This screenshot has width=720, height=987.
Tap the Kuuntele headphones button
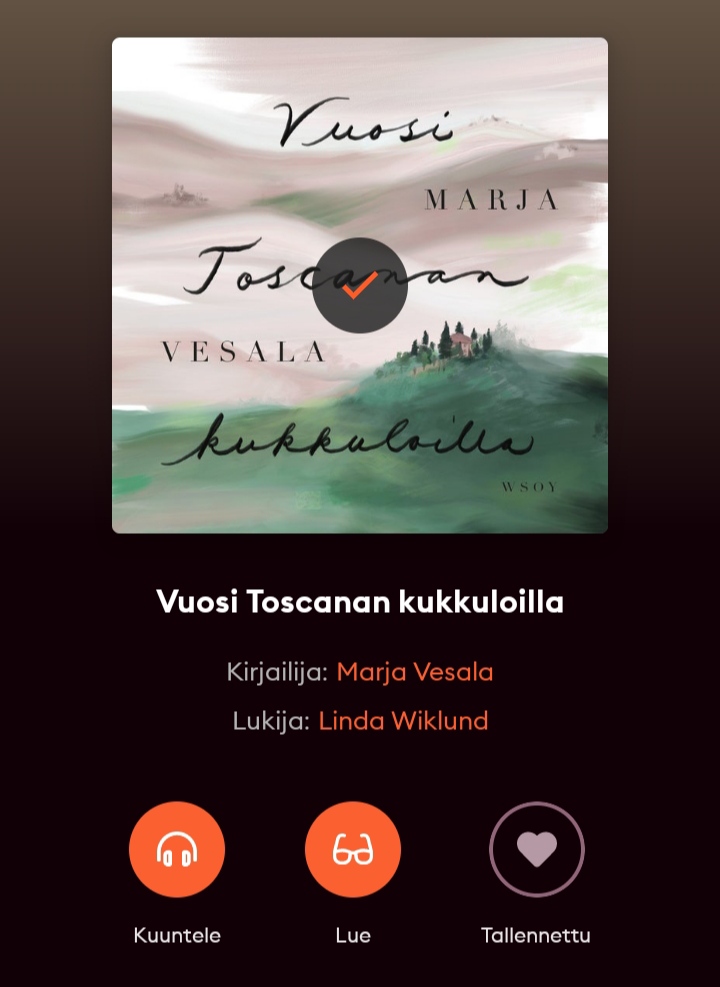pyautogui.click(x=177, y=850)
